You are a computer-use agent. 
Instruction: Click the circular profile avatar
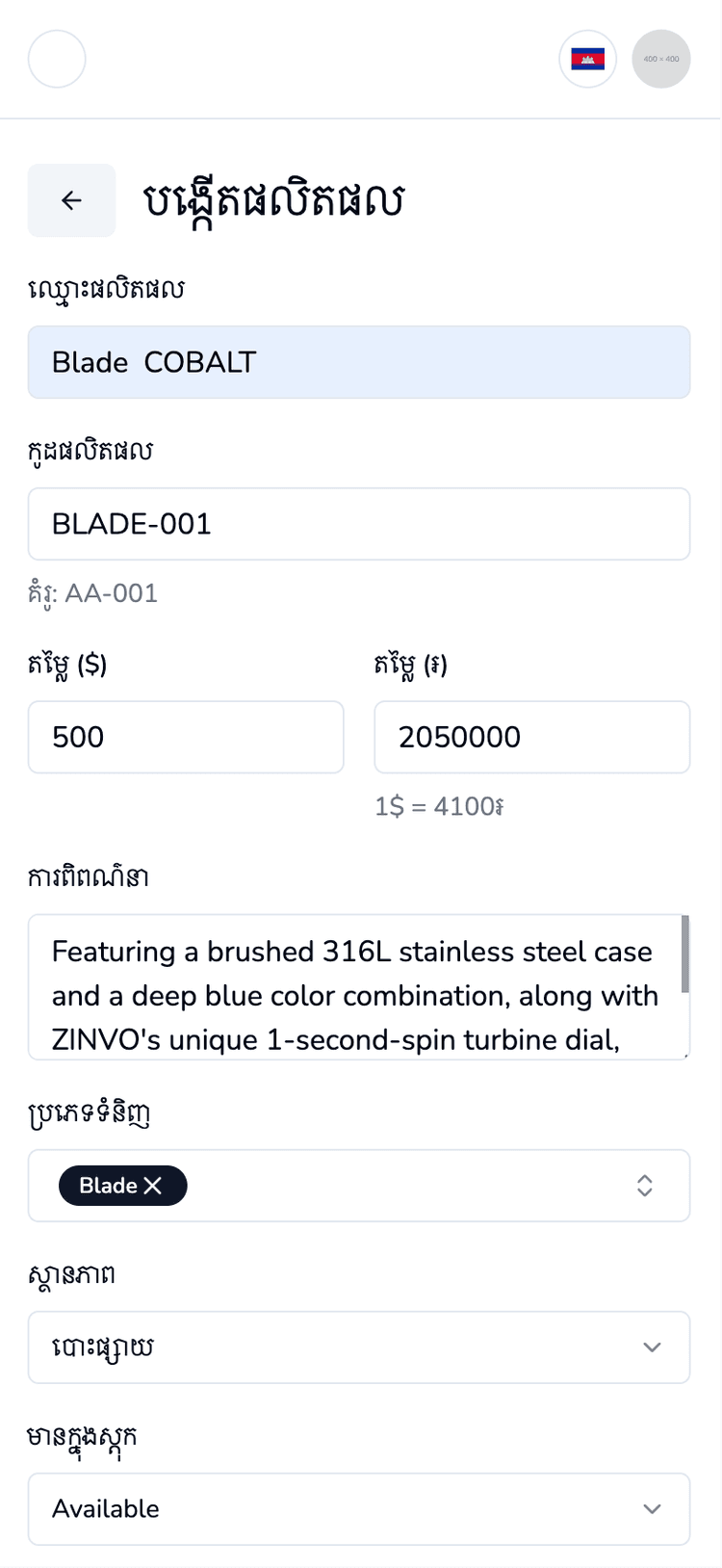point(660,59)
